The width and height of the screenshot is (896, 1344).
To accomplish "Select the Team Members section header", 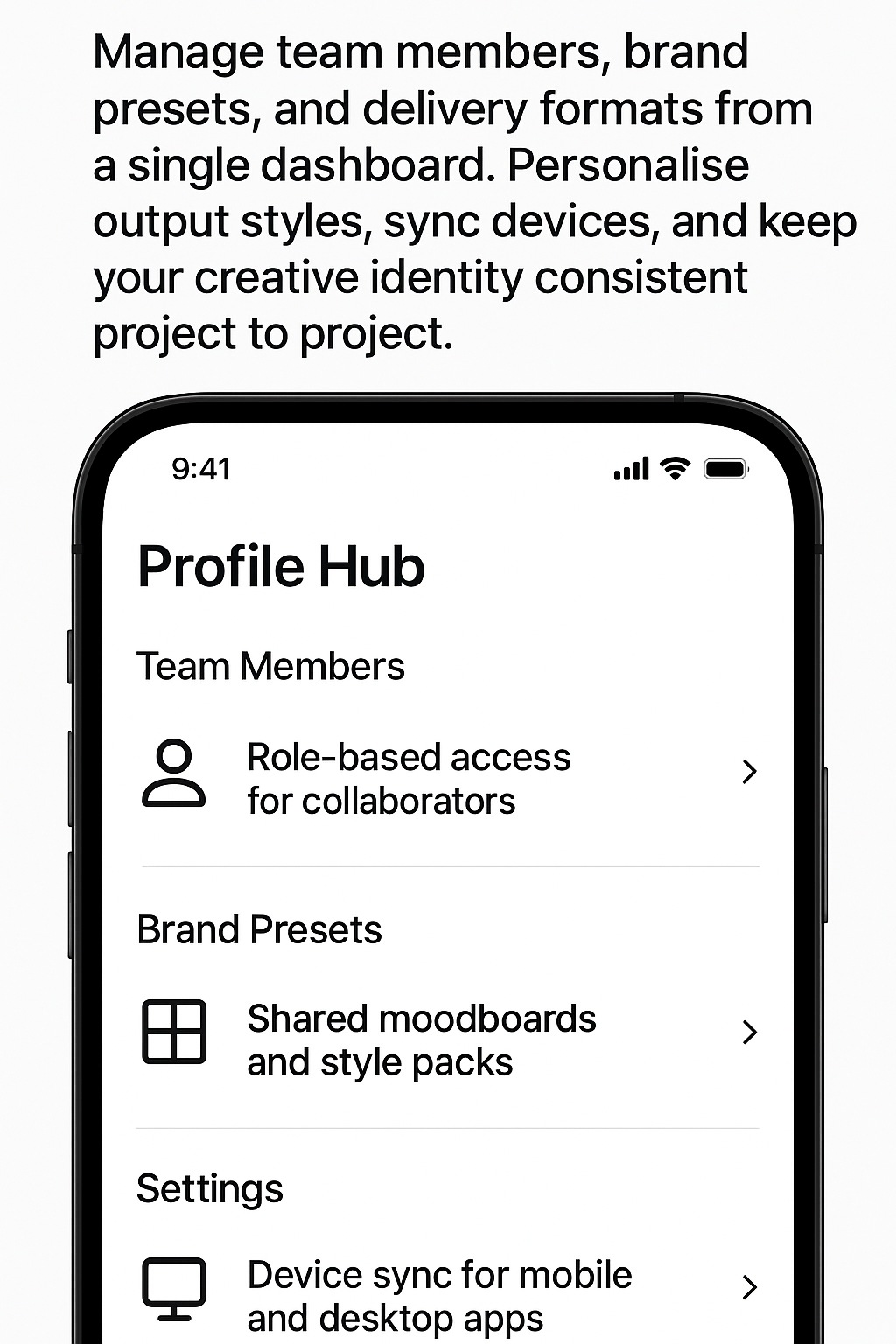I will tap(271, 665).
